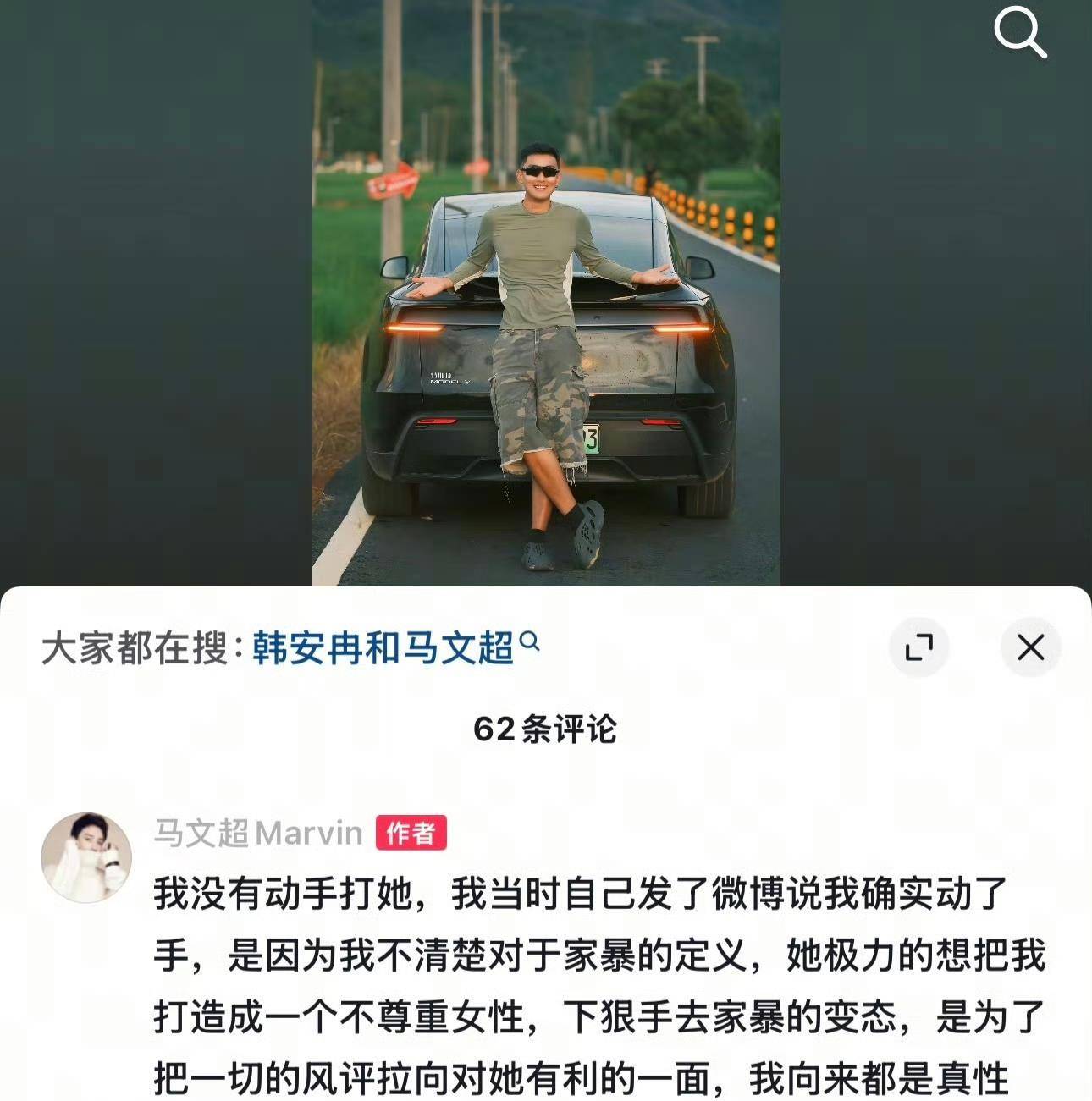Screen dimensions: 1092x1101
Task: Search trending term 韩安冉和马文超
Action: (x=383, y=649)
